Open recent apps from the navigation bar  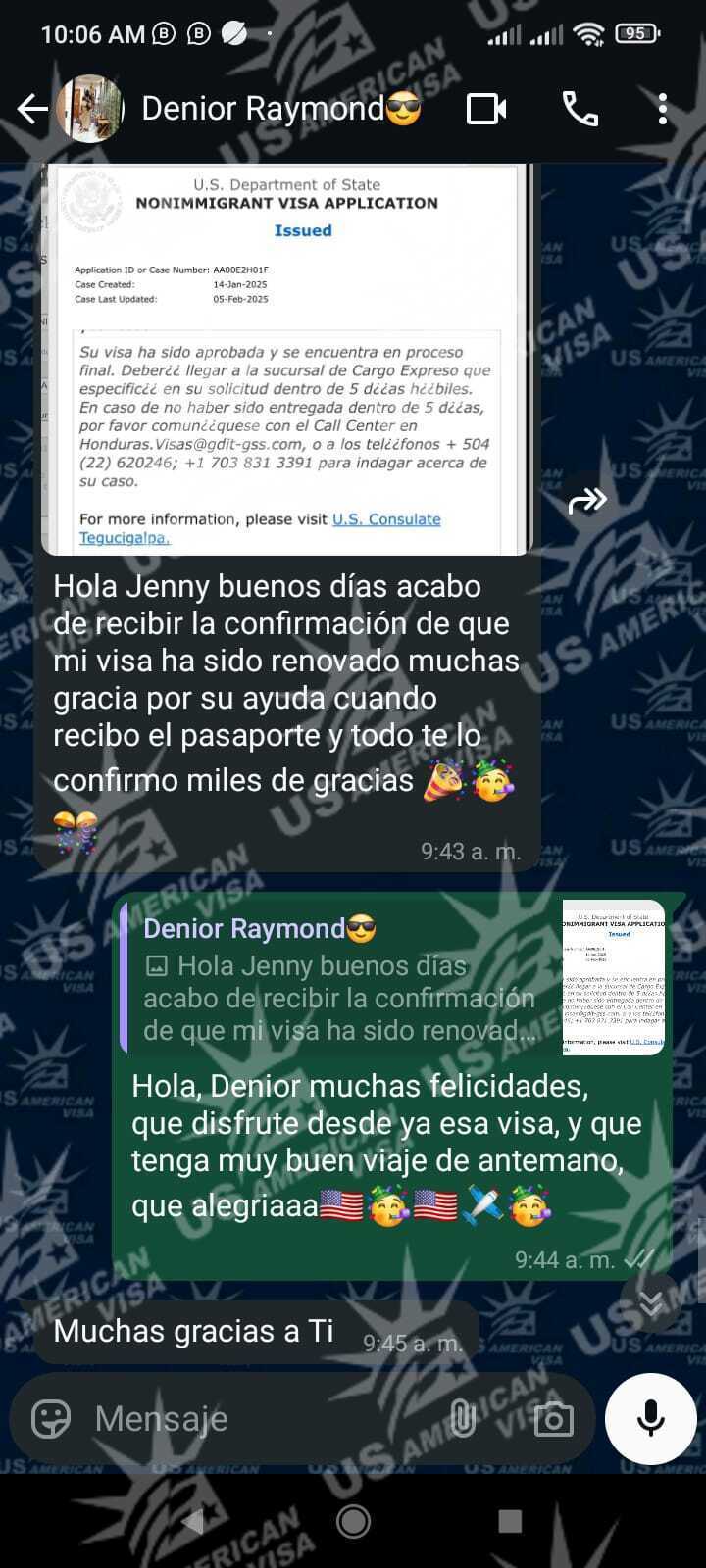point(510,1521)
